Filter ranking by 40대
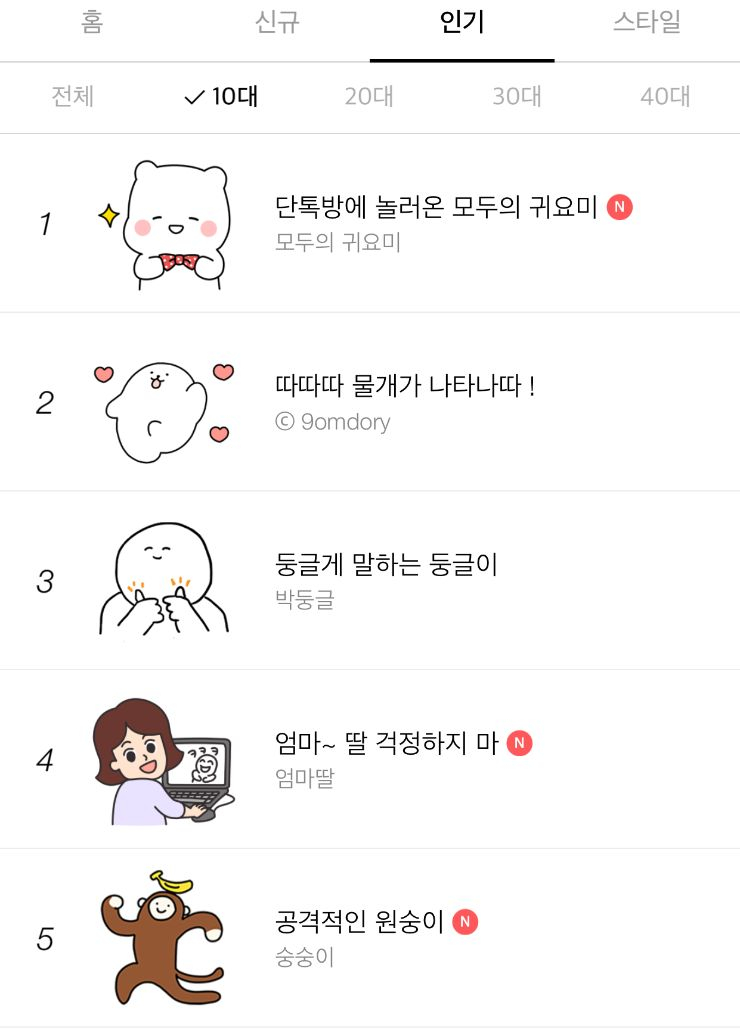This screenshot has height=1030, width=740. pos(665,97)
